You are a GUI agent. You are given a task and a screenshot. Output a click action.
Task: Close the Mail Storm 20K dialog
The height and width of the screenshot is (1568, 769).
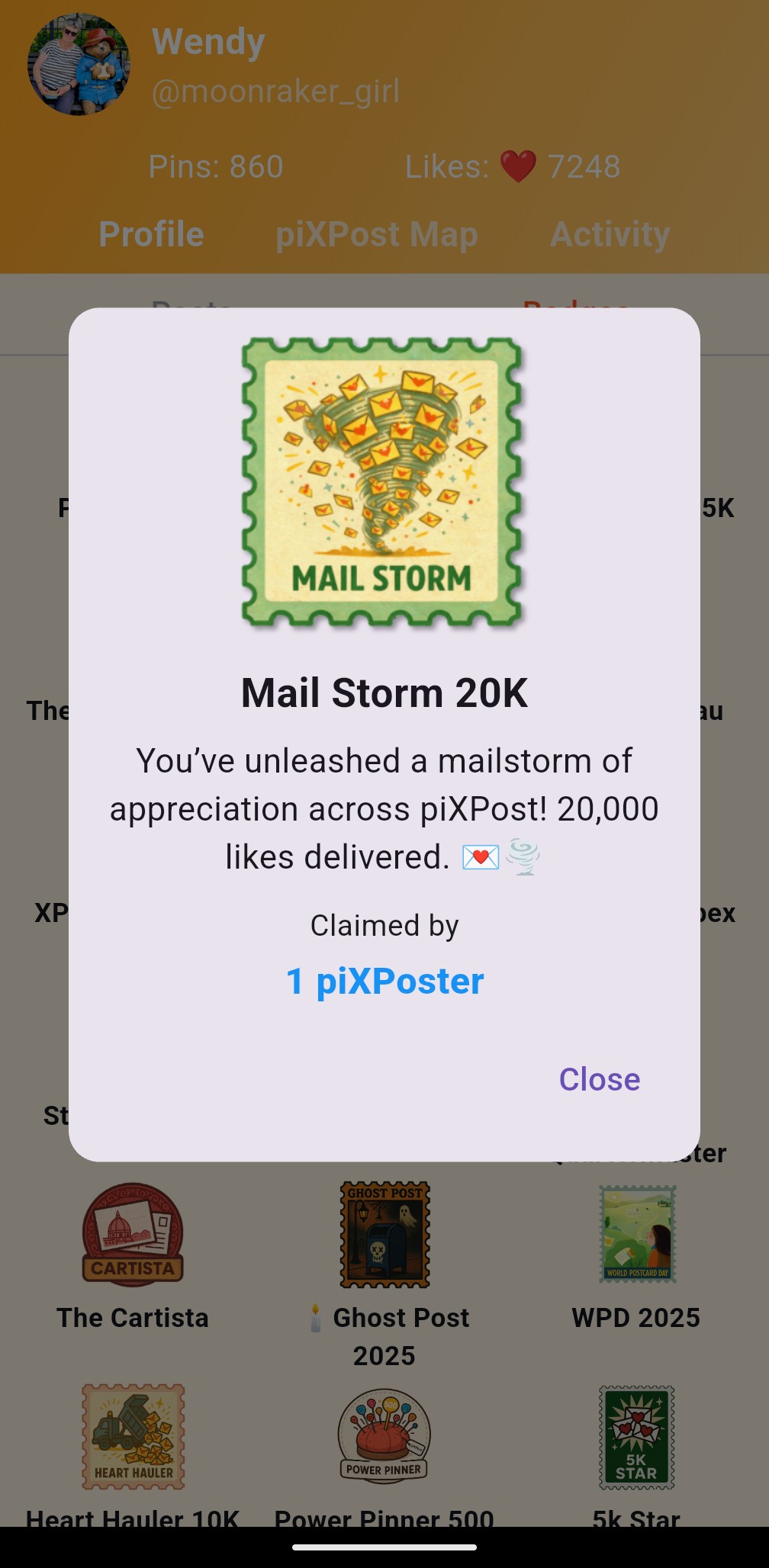tap(599, 1079)
